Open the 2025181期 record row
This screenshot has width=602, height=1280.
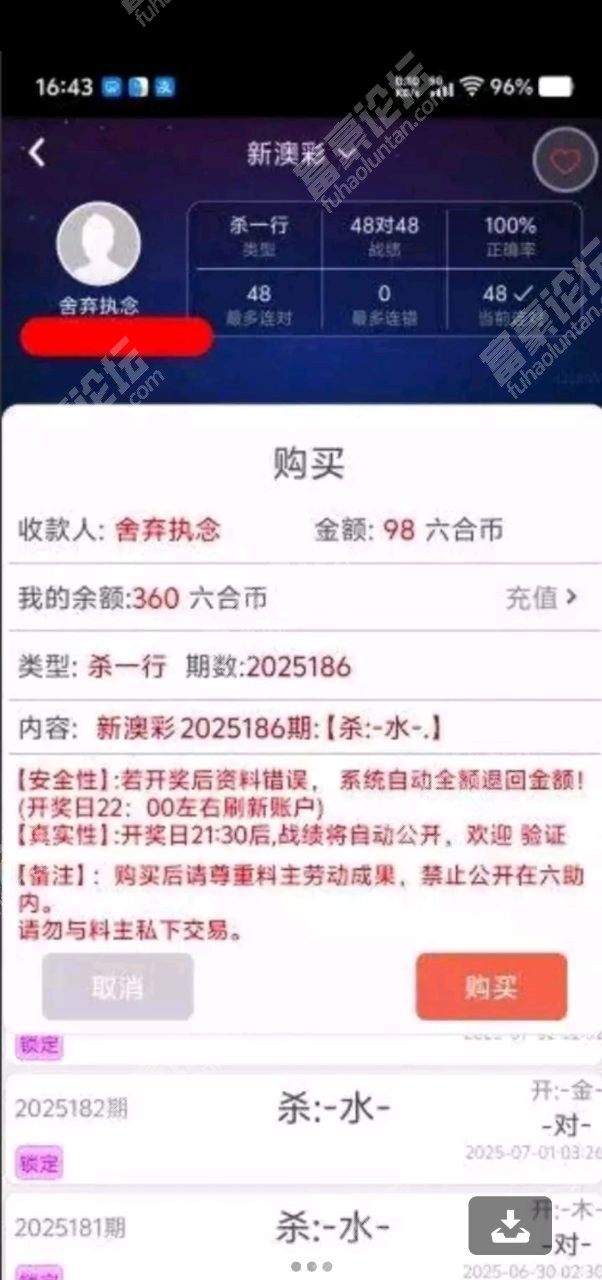pyautogui.click(x=301, y=1235)
